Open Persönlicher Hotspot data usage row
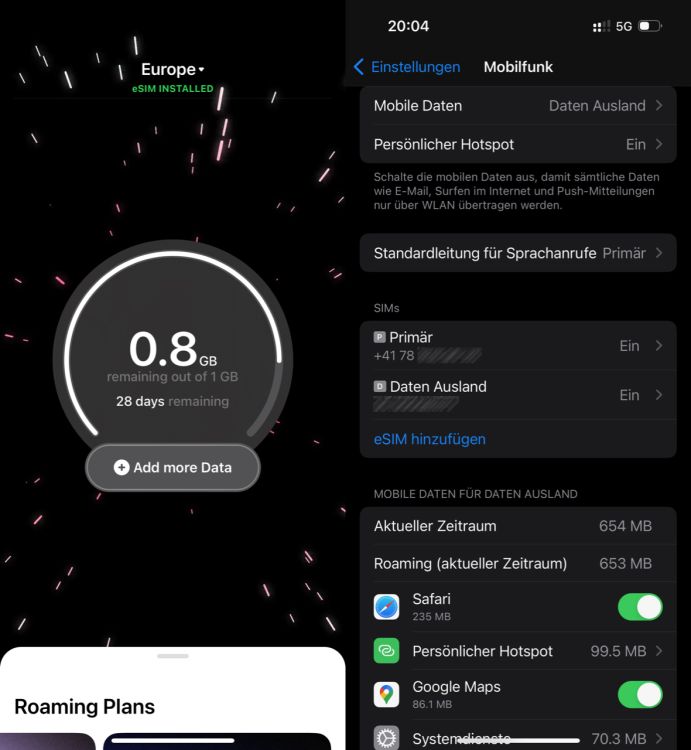 pos(517,651)
